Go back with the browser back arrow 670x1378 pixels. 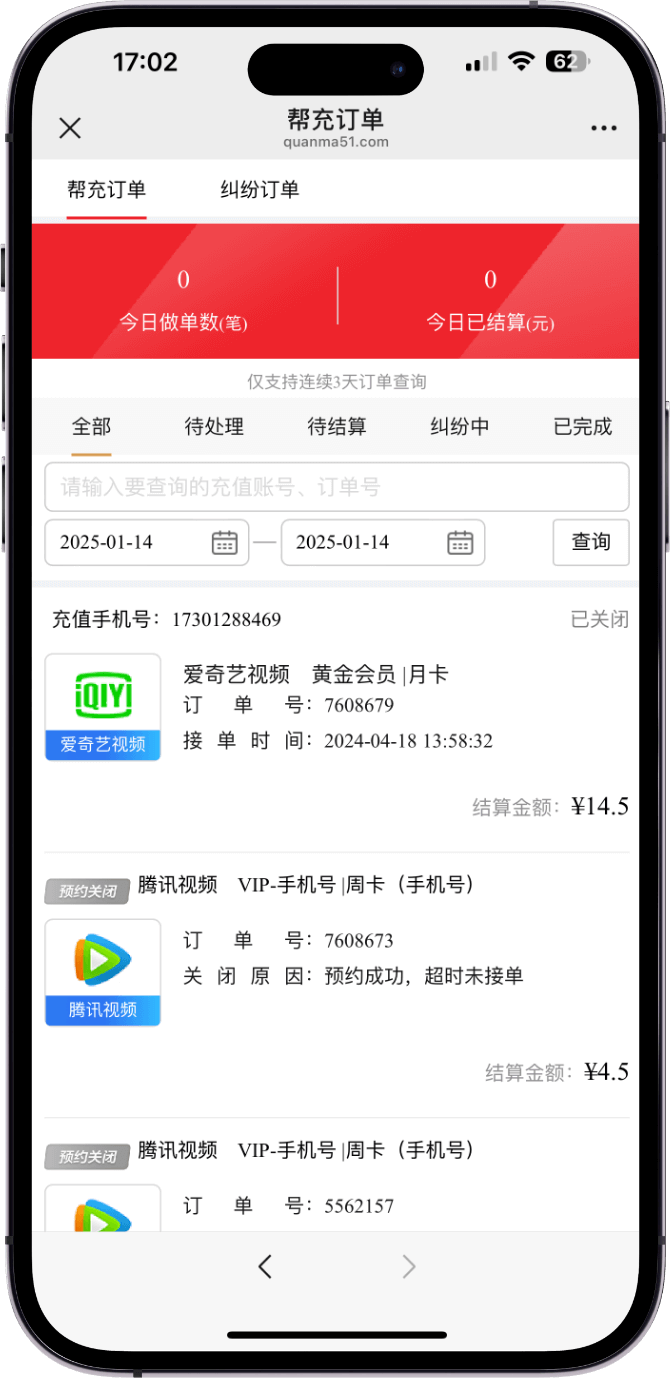264,1267
